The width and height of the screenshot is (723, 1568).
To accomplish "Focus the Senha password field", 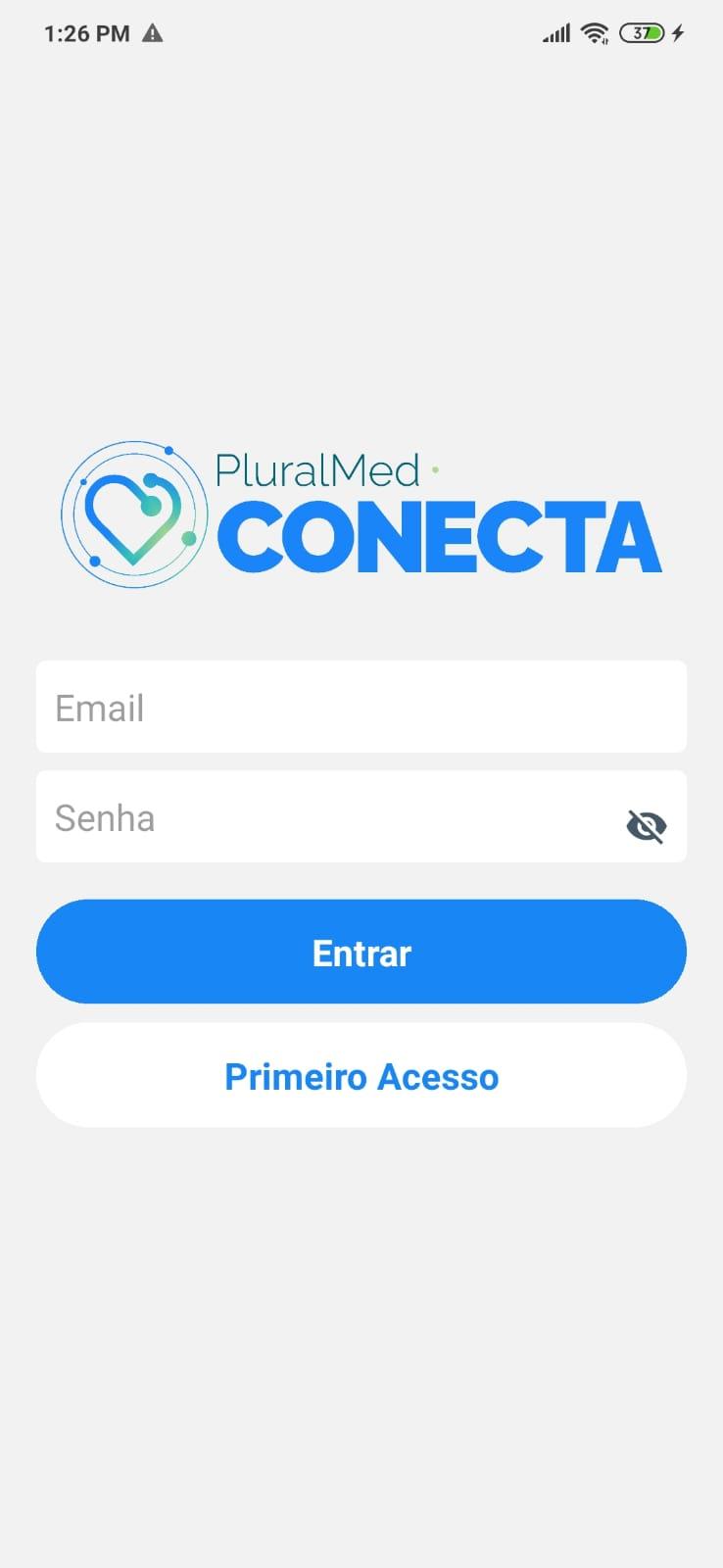I will pyautogui.click(x=323, y=817).
